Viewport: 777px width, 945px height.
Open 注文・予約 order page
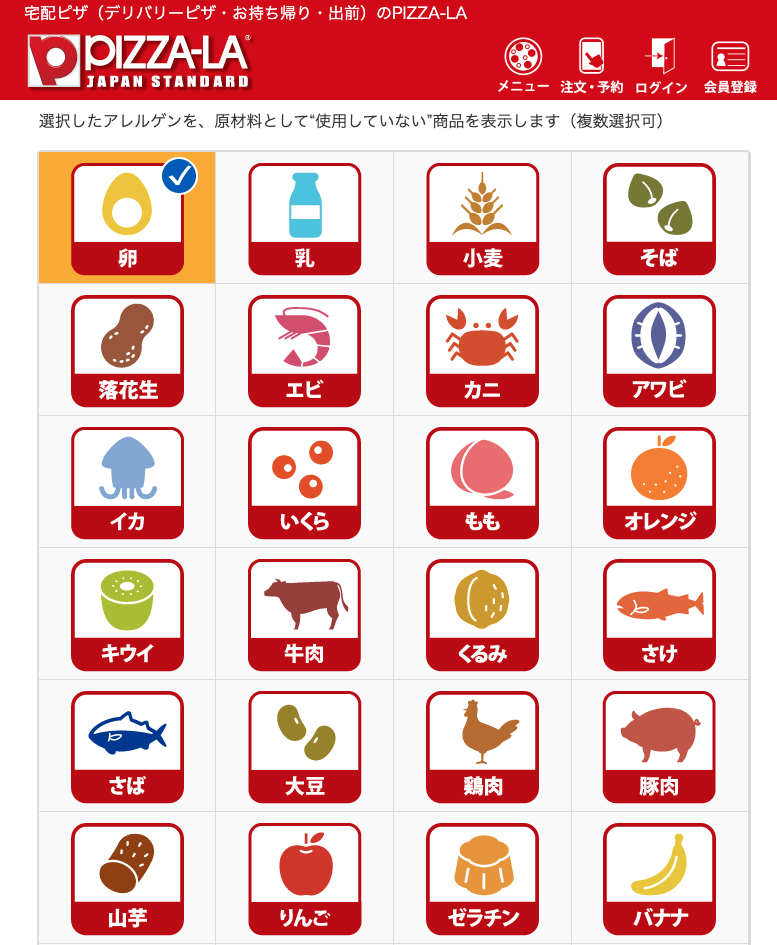coord(591,65)
